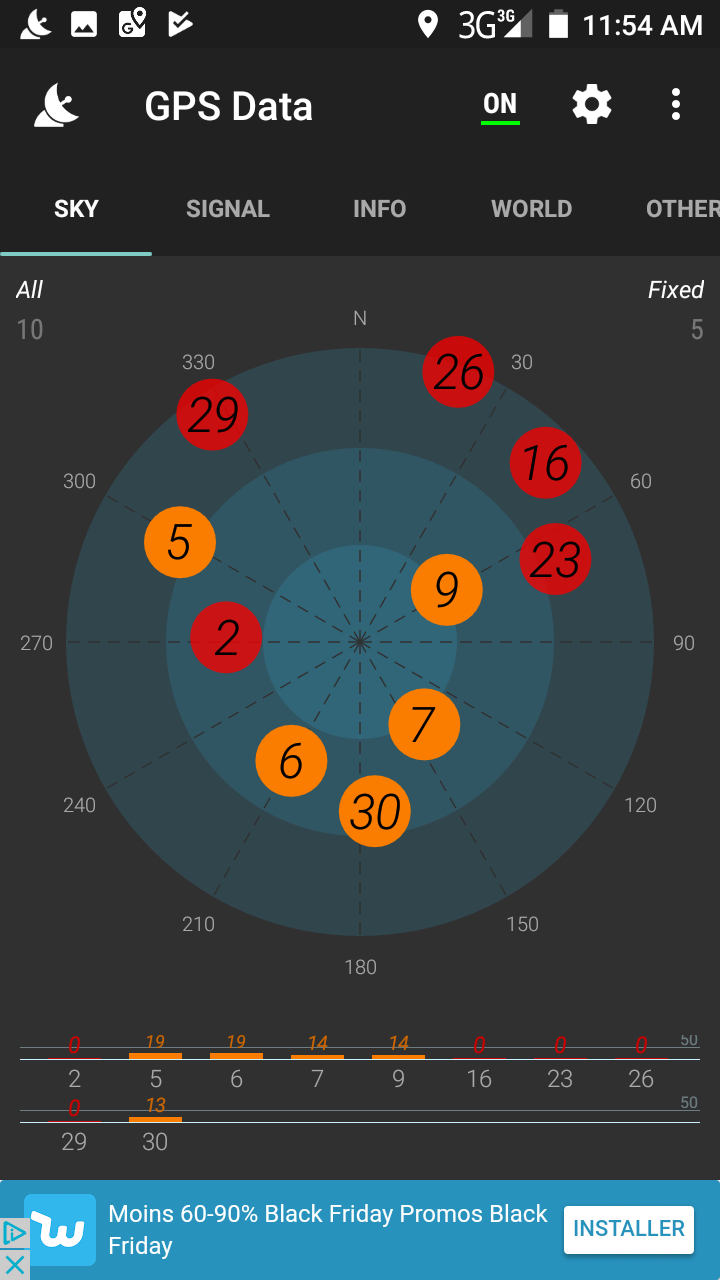720x1280 pixels.
Task: Switch to the SIGNAL tab
Action: pos(228,209)
